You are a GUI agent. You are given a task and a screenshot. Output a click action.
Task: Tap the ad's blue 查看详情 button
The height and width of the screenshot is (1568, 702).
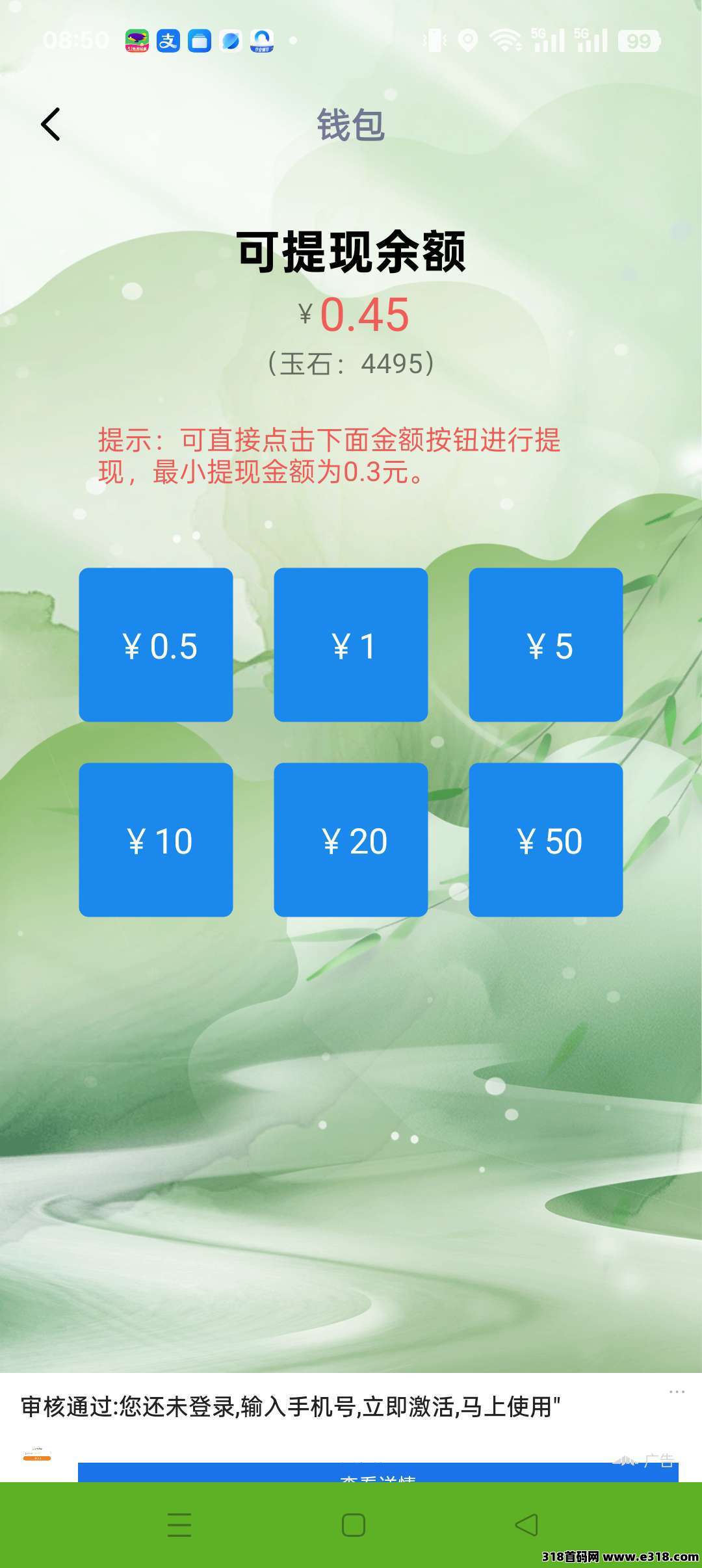377,1473
